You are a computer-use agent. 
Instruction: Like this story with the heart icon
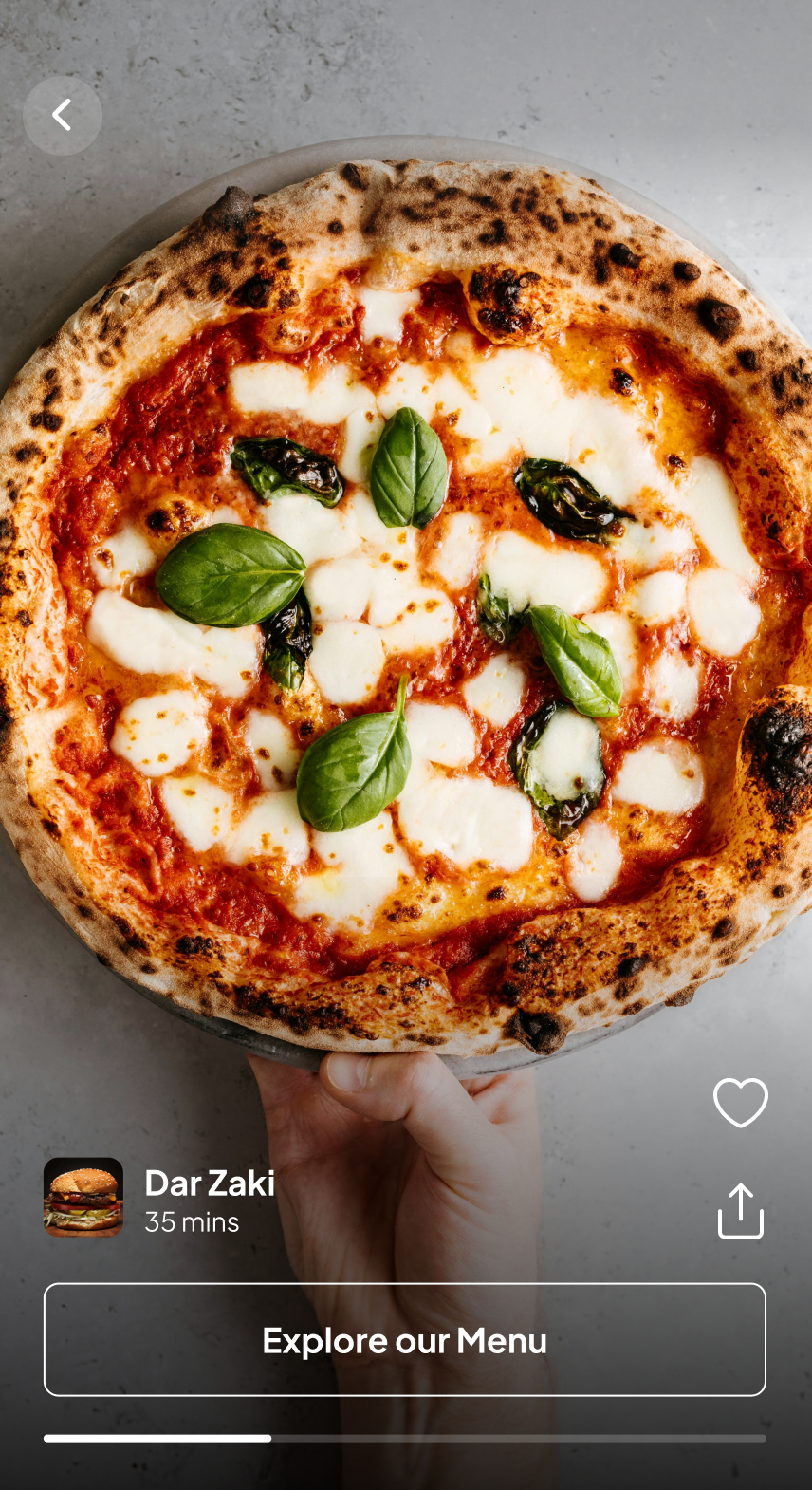tap(740, 1102)
